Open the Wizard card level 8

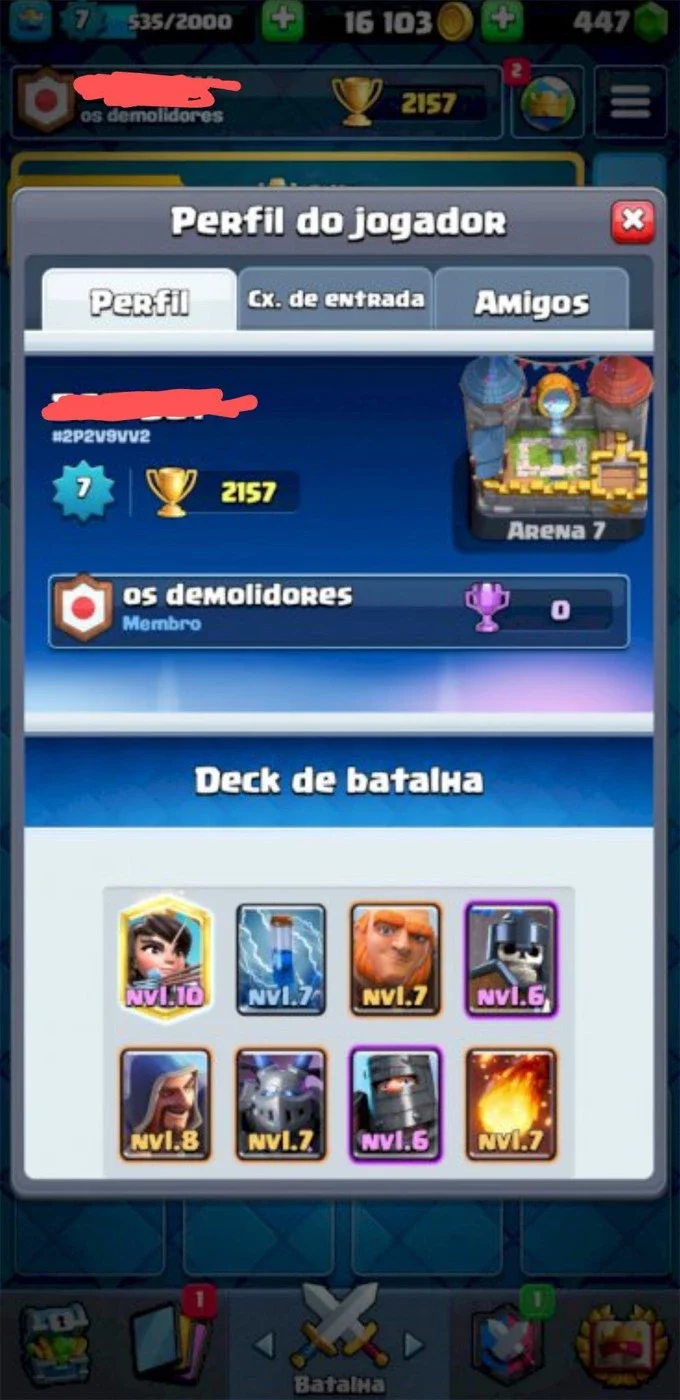click(x=165, y=1104)
